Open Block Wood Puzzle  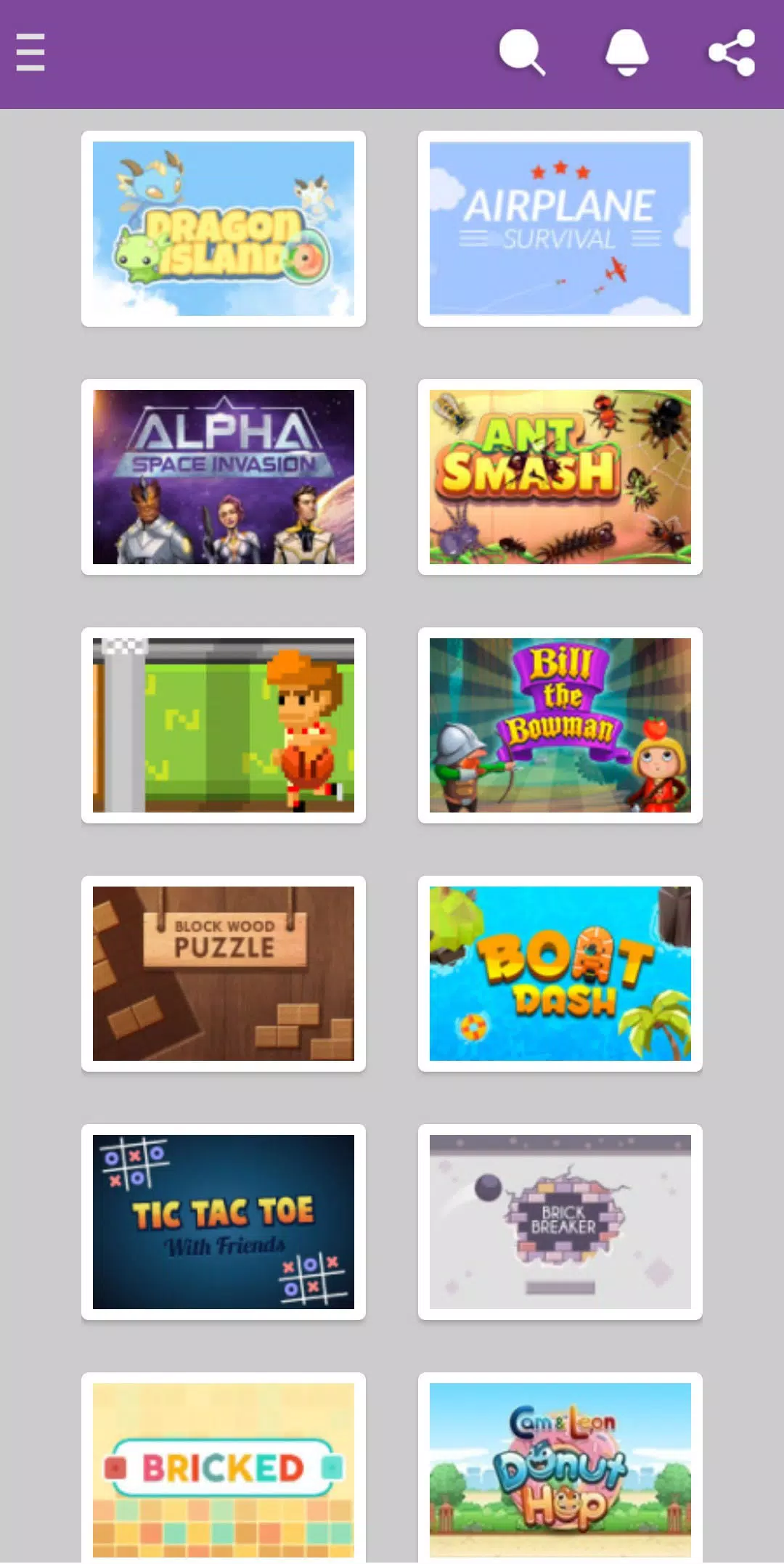pos(224,974)
